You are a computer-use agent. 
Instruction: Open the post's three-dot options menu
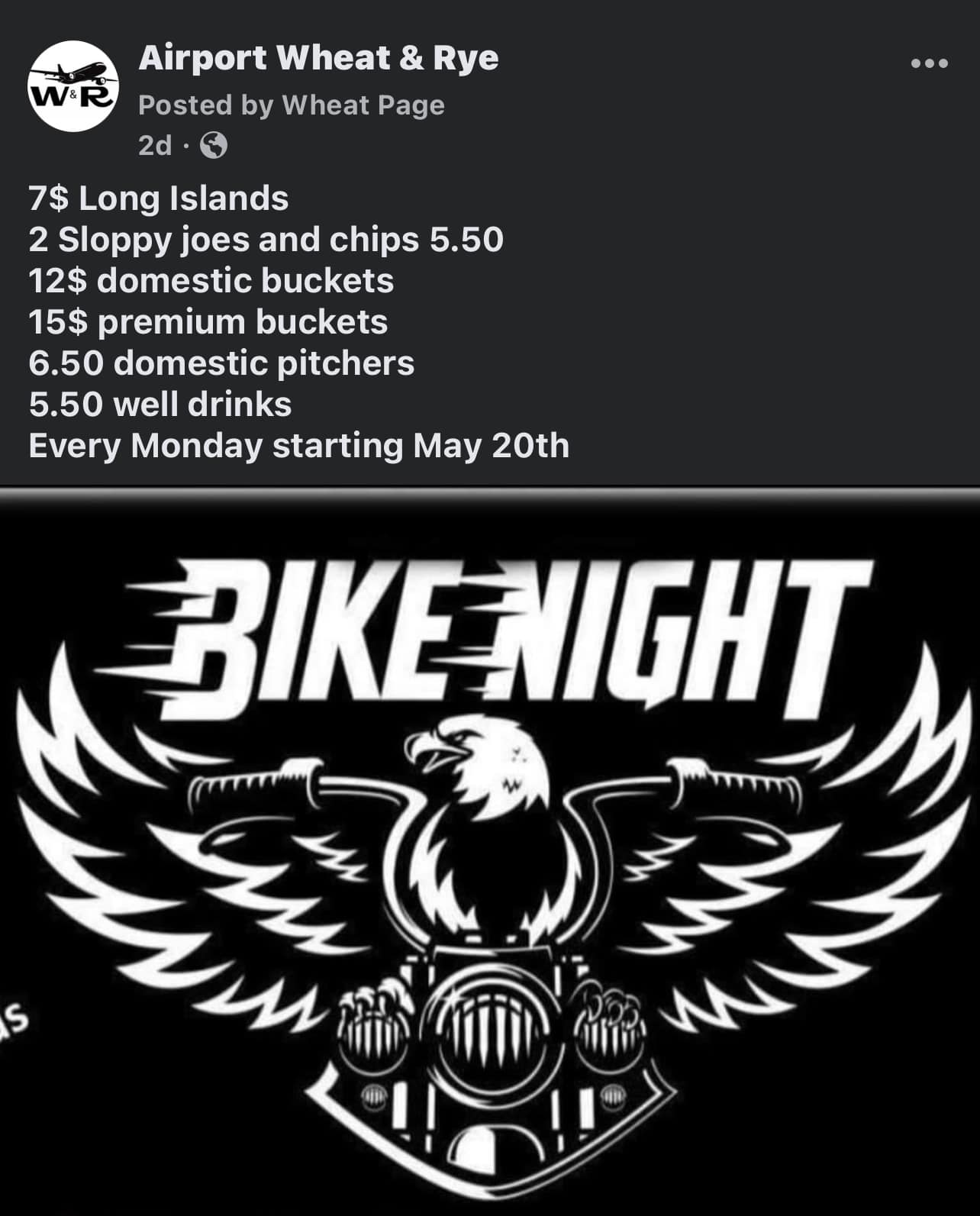tap(929, 63)
